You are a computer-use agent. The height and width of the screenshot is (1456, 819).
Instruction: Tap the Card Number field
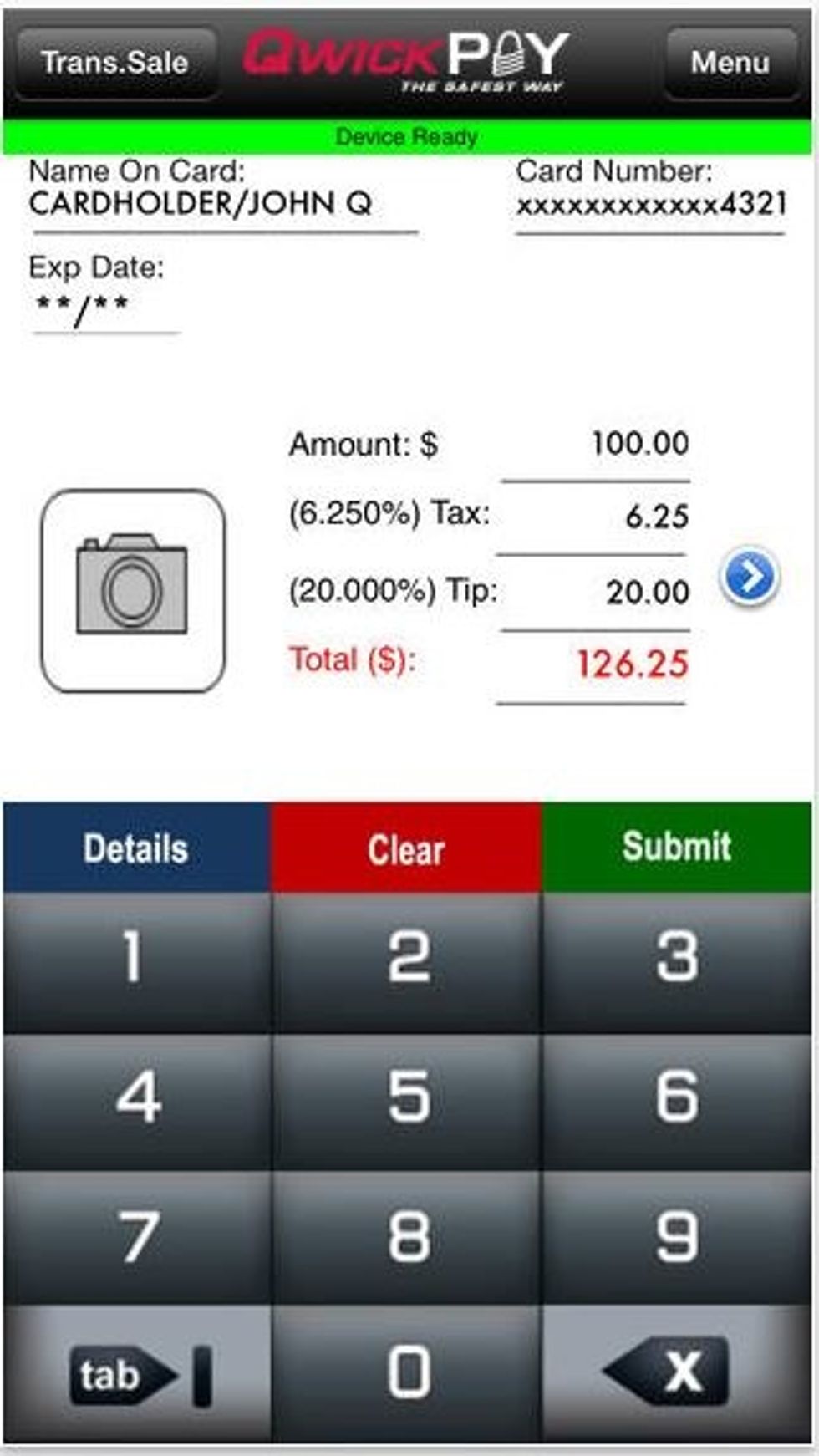coord(651,205)
